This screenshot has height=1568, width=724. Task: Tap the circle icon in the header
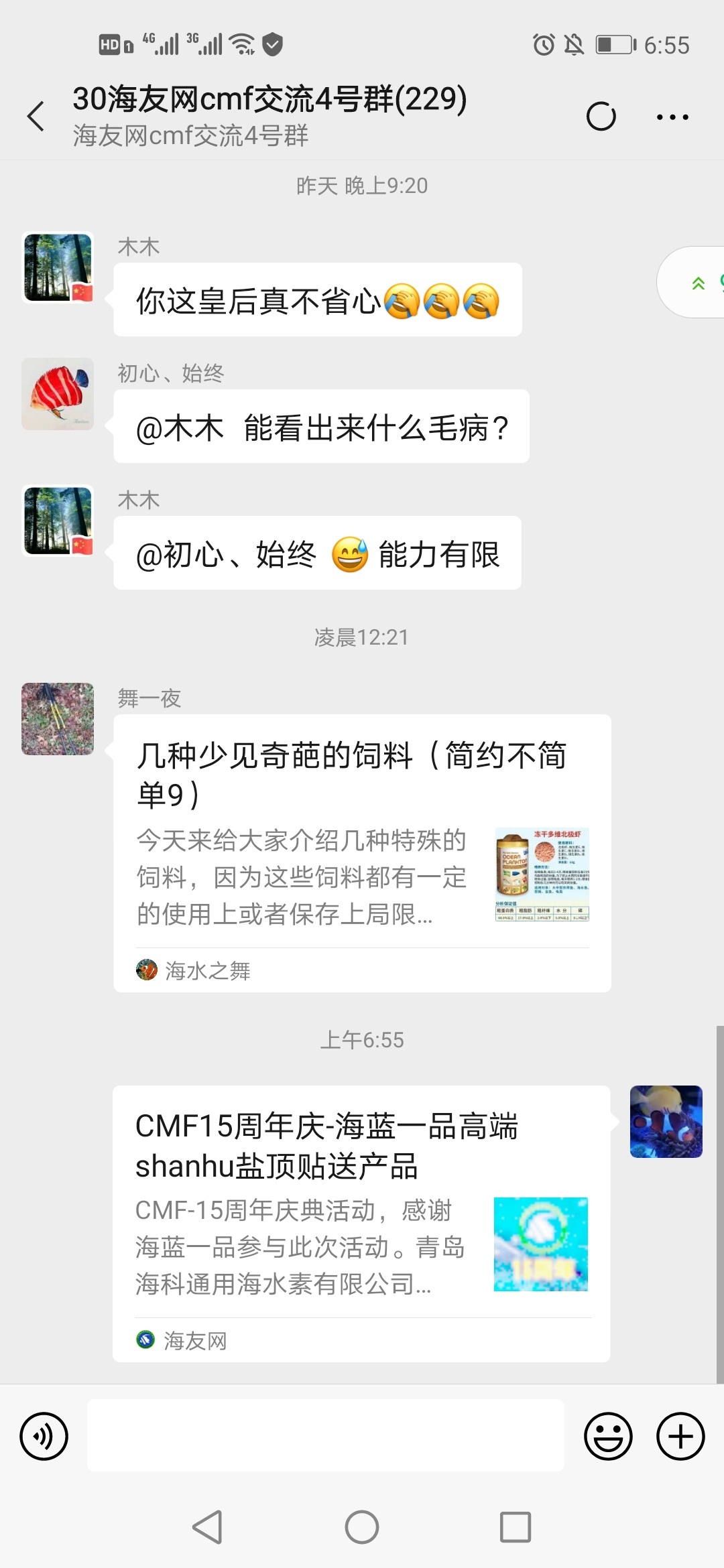click(601, 117)
